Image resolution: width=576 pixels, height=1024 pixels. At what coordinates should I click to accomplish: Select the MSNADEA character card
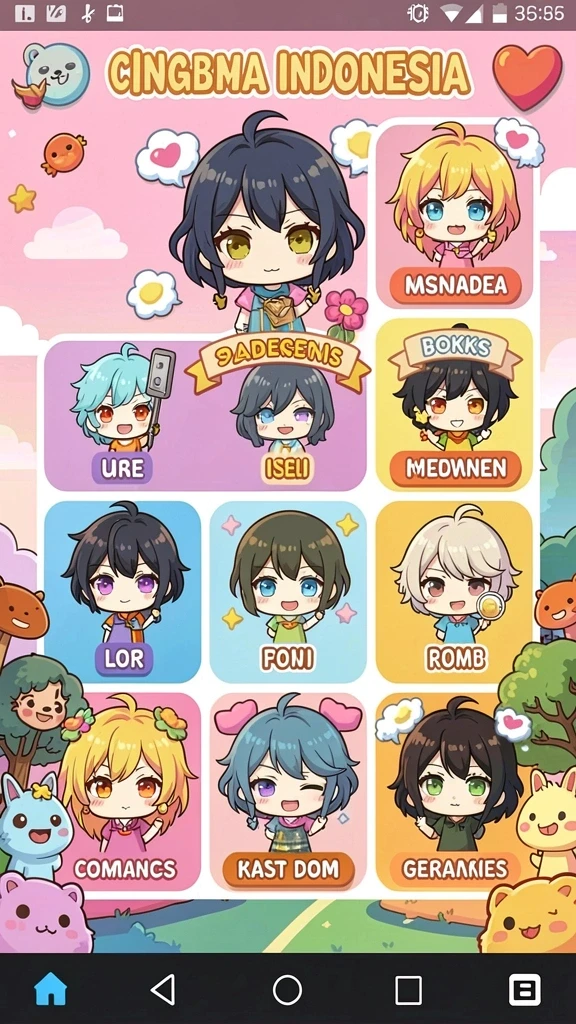coord(455,216)
